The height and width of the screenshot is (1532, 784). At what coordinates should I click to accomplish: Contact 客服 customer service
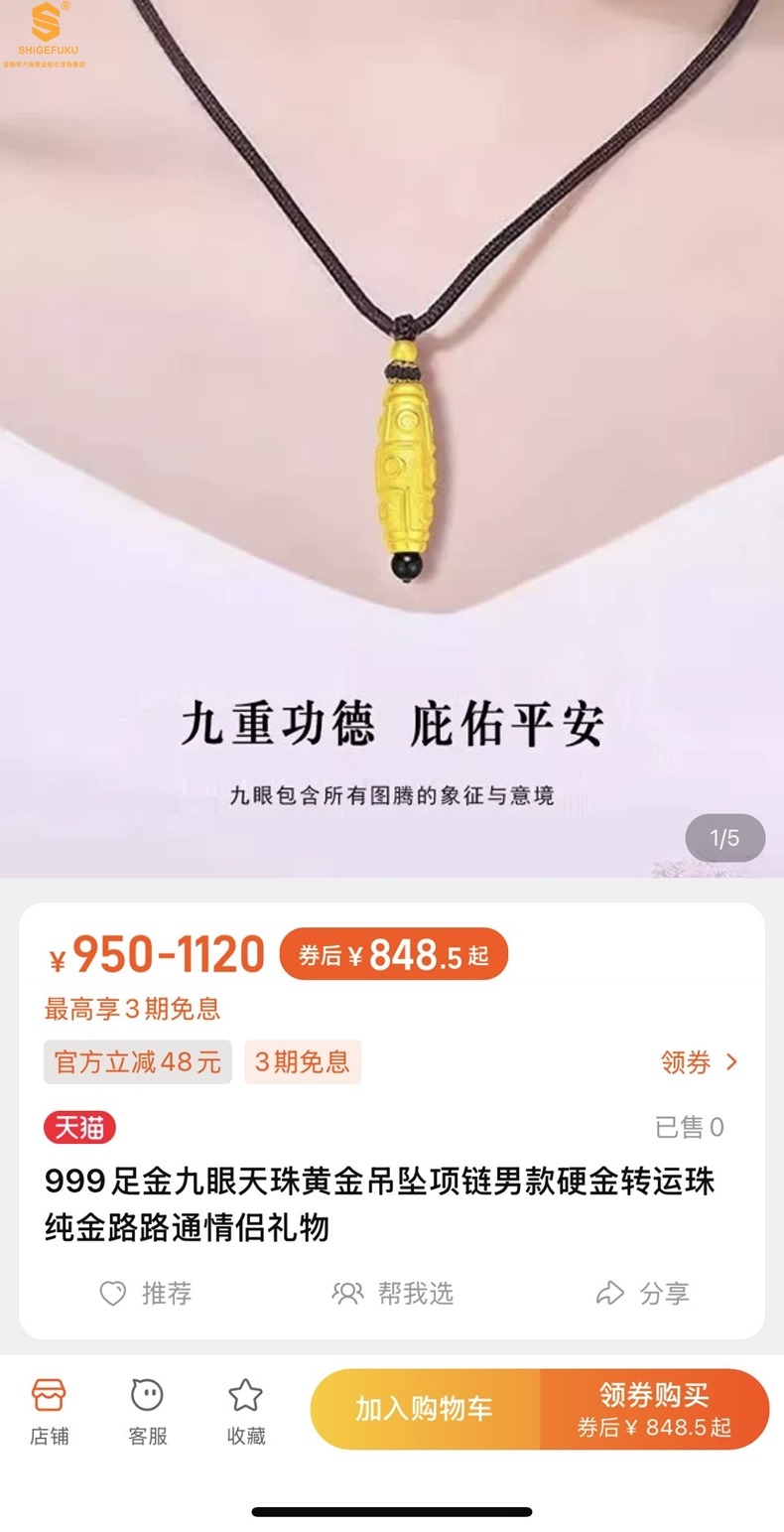coord(147,1410)
